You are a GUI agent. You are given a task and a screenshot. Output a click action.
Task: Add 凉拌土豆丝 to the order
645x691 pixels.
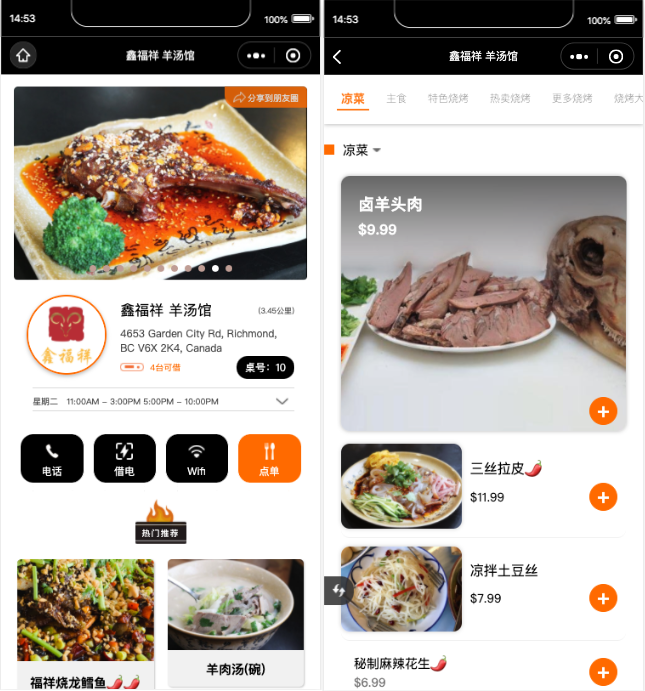point(603,598)
